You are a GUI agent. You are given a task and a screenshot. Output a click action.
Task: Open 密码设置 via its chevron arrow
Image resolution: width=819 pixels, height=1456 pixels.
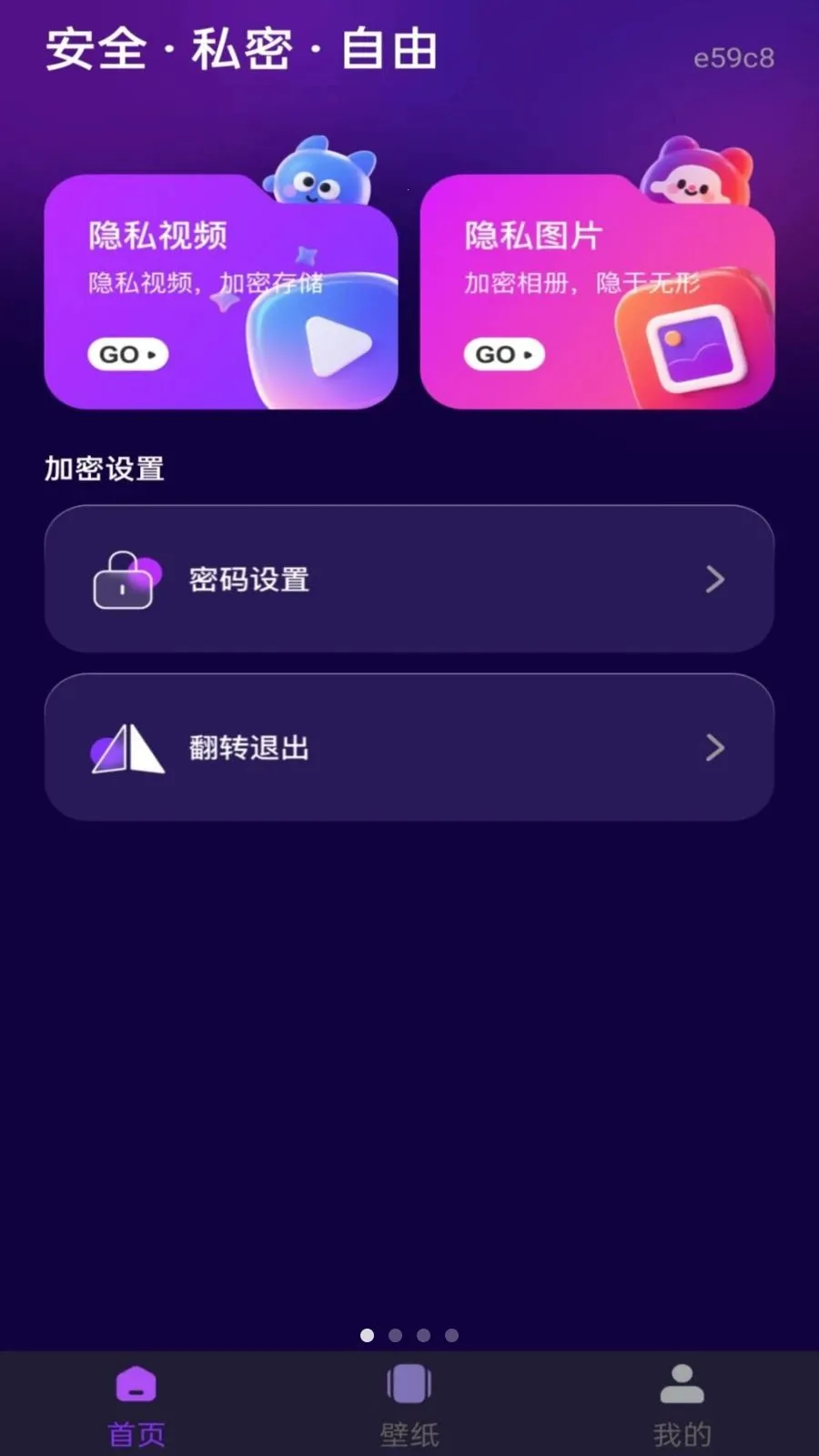point(715,580)
